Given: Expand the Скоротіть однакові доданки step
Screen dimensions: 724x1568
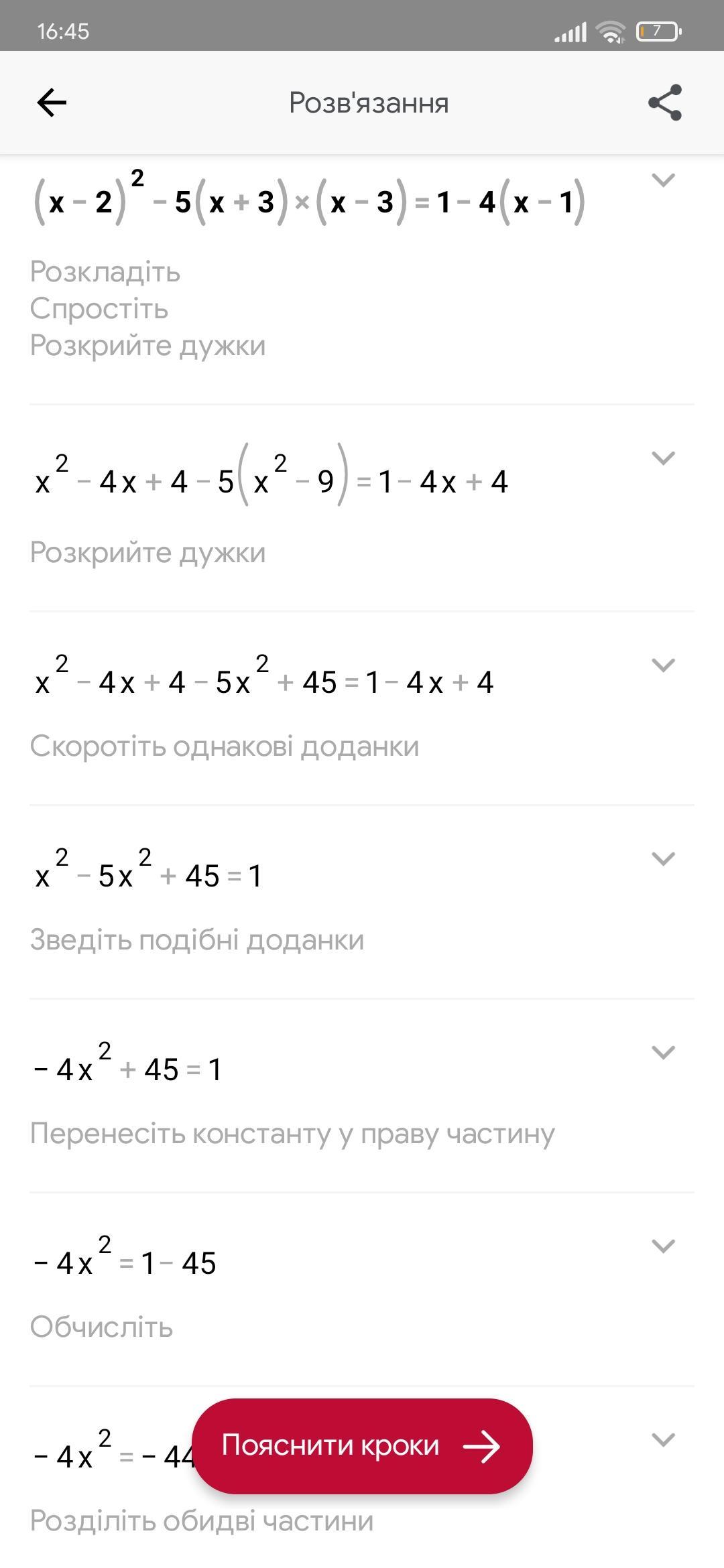Looking at the screenshot, I should tap(663, 665).
